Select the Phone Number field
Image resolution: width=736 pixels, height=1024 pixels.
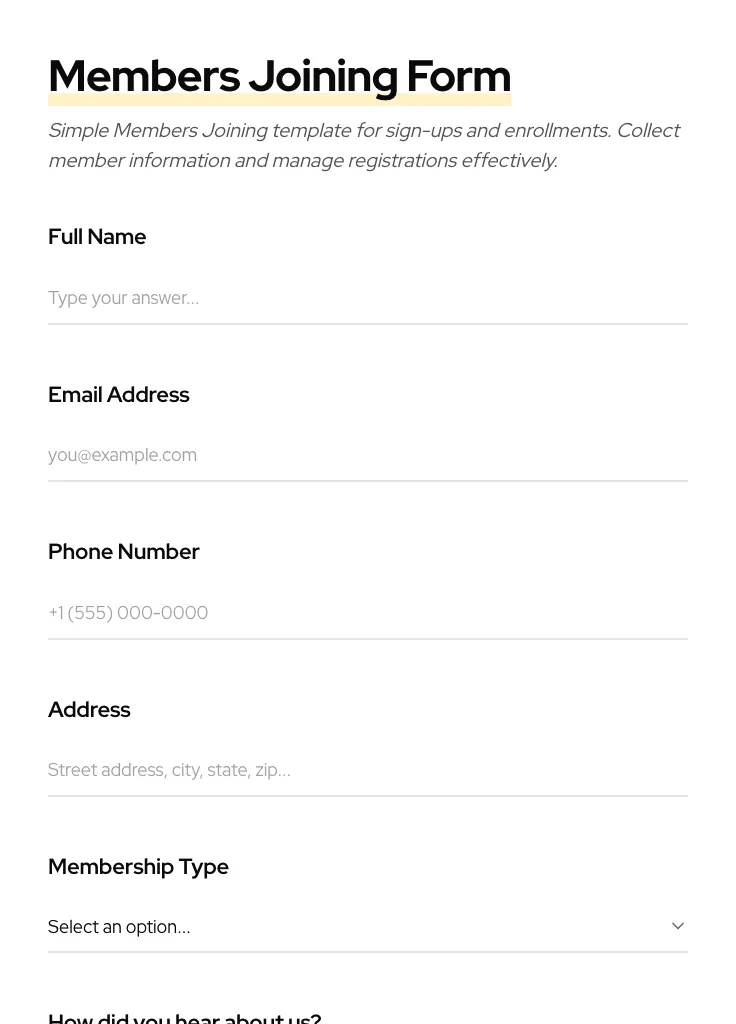(367, 612)
